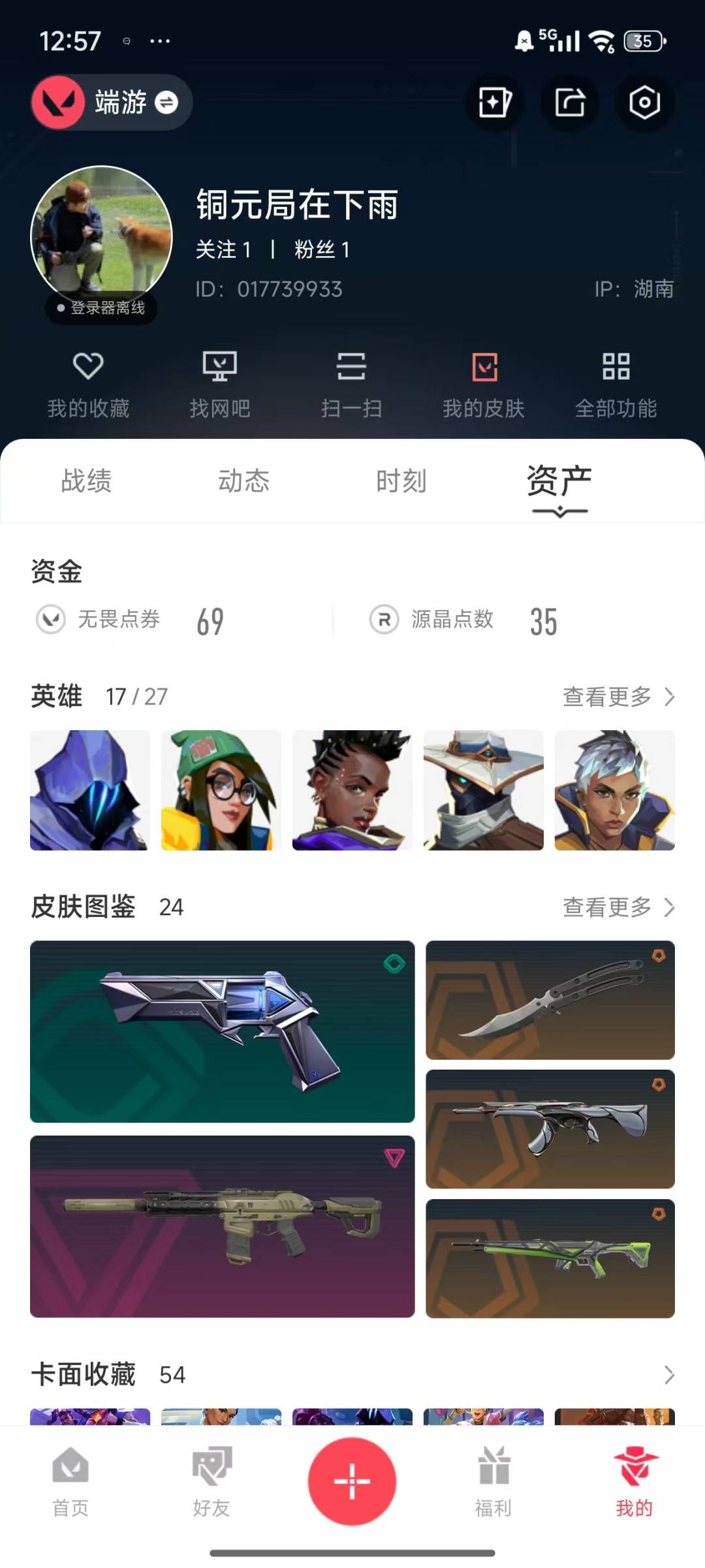The height and width of the screenshot is (1568, 705).
Task: Switch to the 战绩 tab
Action: click(x=86, y=481)
